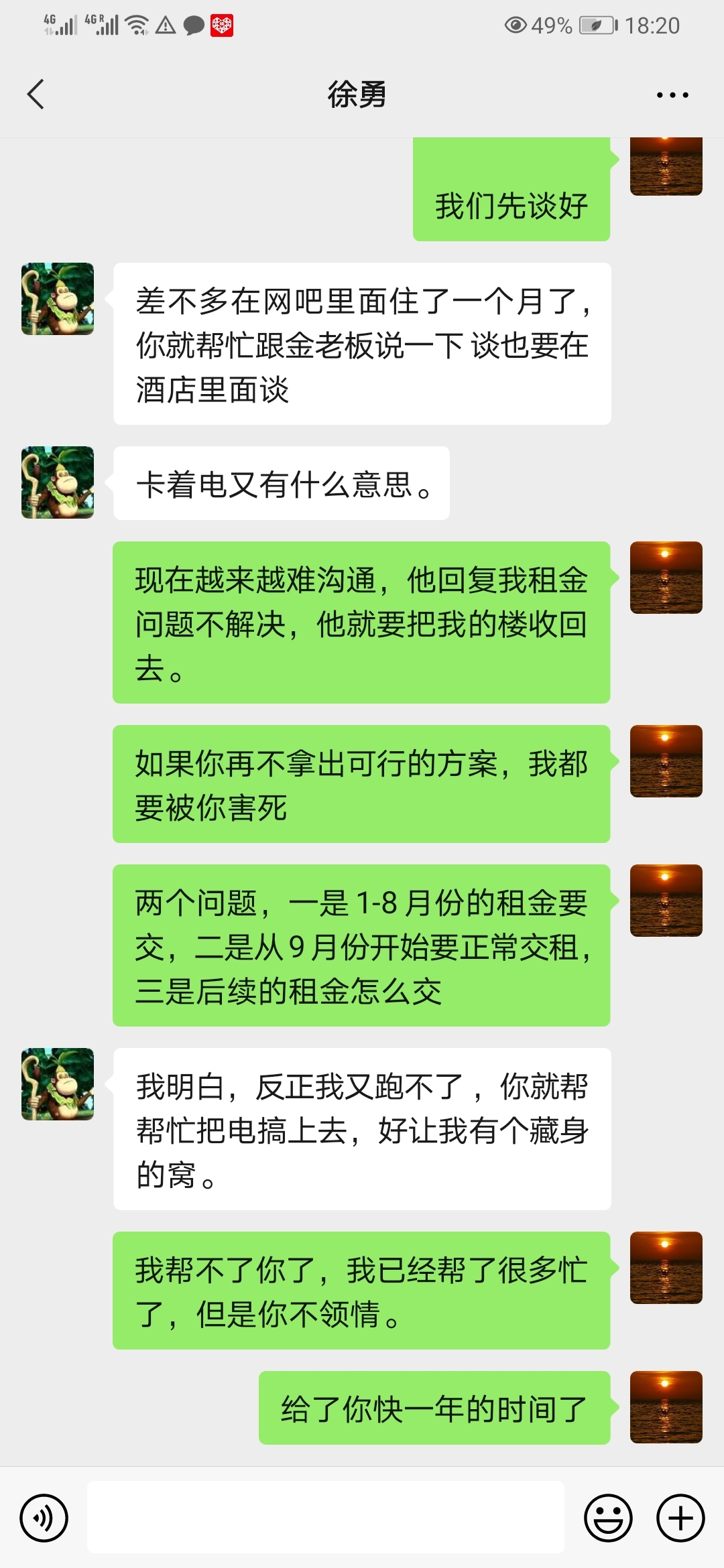
Task: Open the emoji sticker panel
Action: 608,1518
